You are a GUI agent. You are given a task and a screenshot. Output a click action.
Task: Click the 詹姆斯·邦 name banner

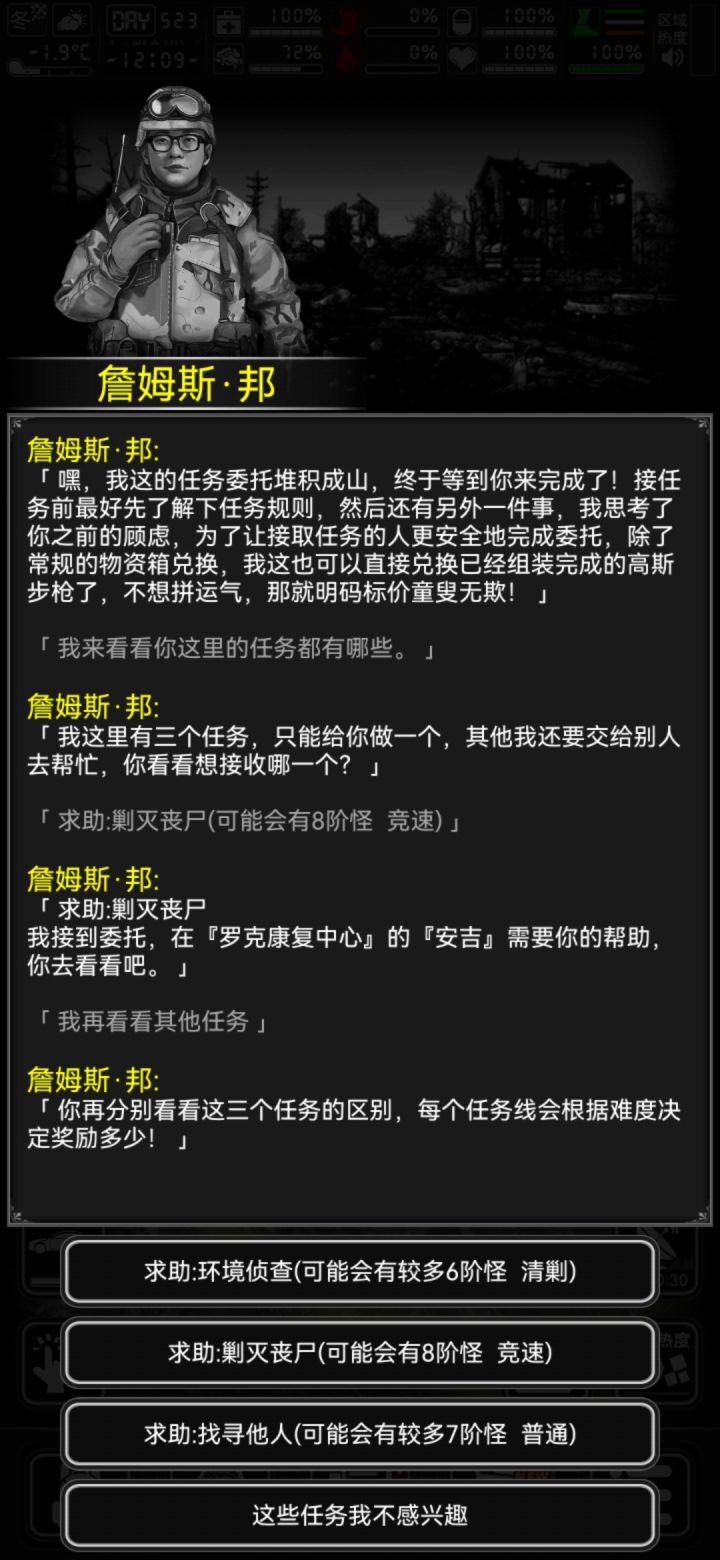point(183,383)
